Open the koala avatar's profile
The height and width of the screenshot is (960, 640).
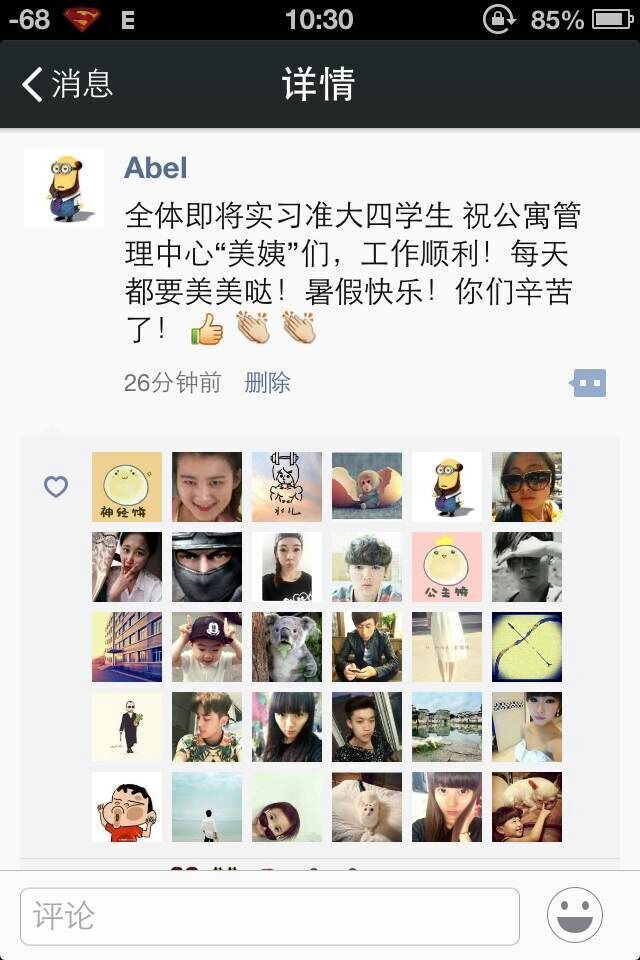click(287, 647)
